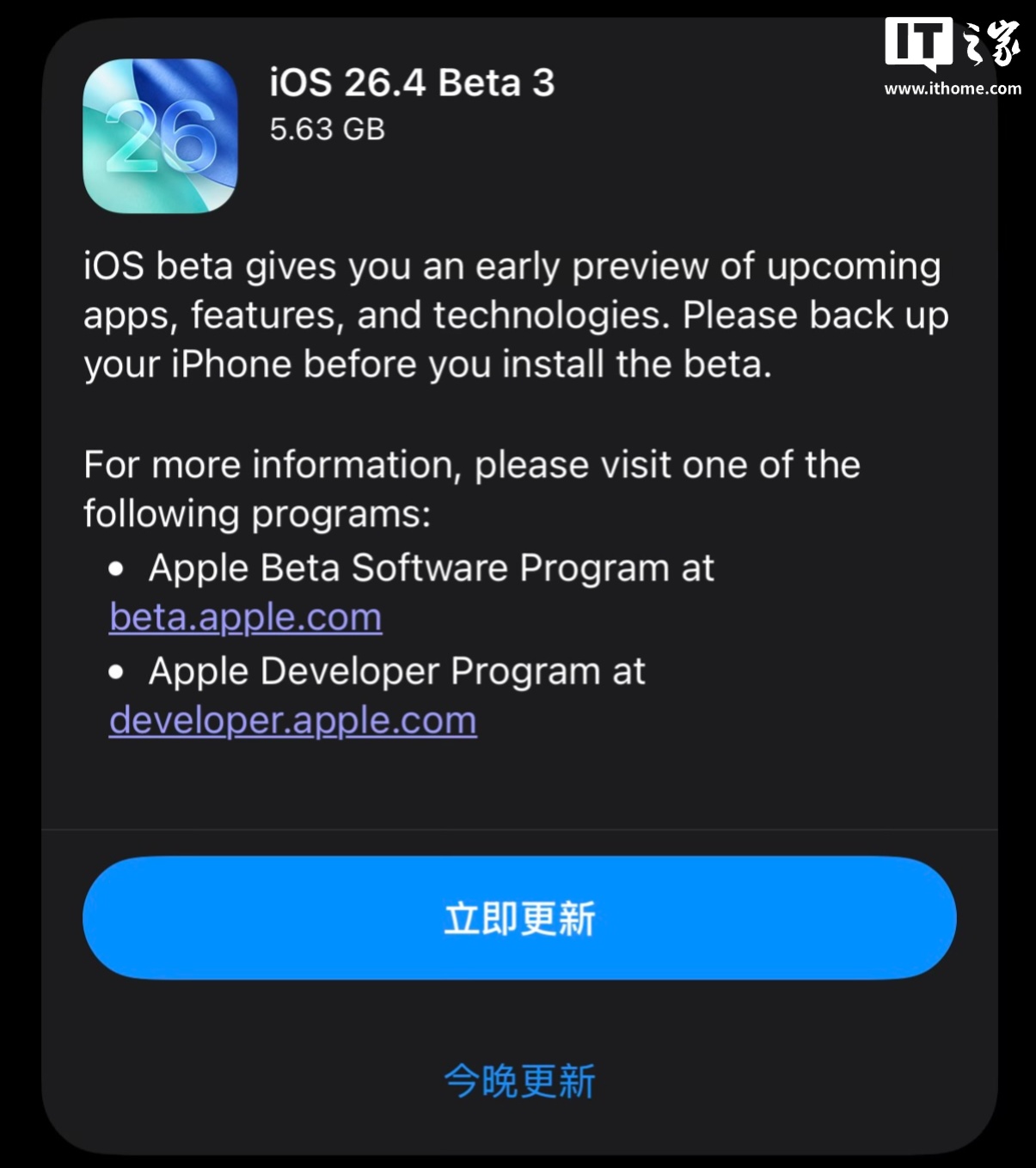Visit the developer.apple.com link
The image size is (1036, 1168).
[292, 720]
